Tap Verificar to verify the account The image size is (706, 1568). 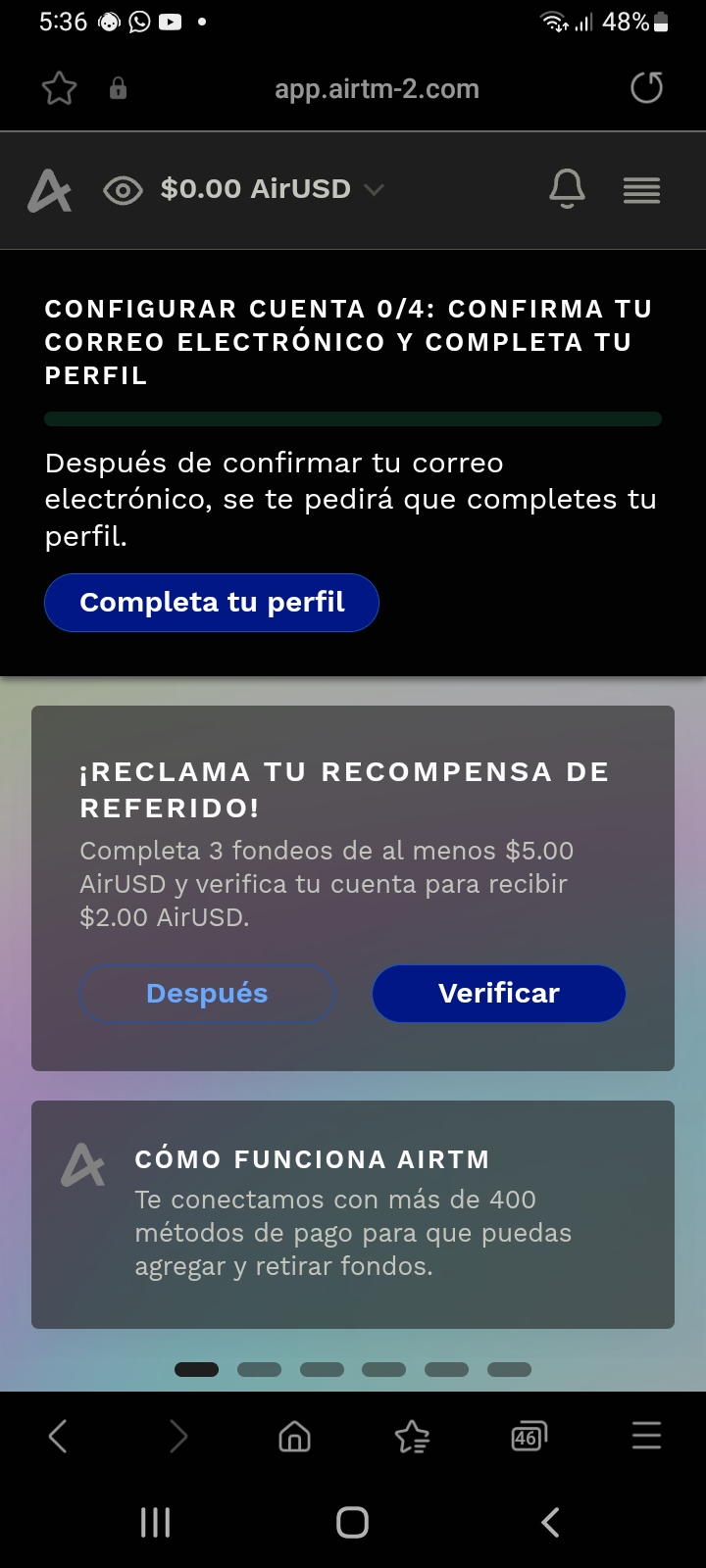point(499,994)
